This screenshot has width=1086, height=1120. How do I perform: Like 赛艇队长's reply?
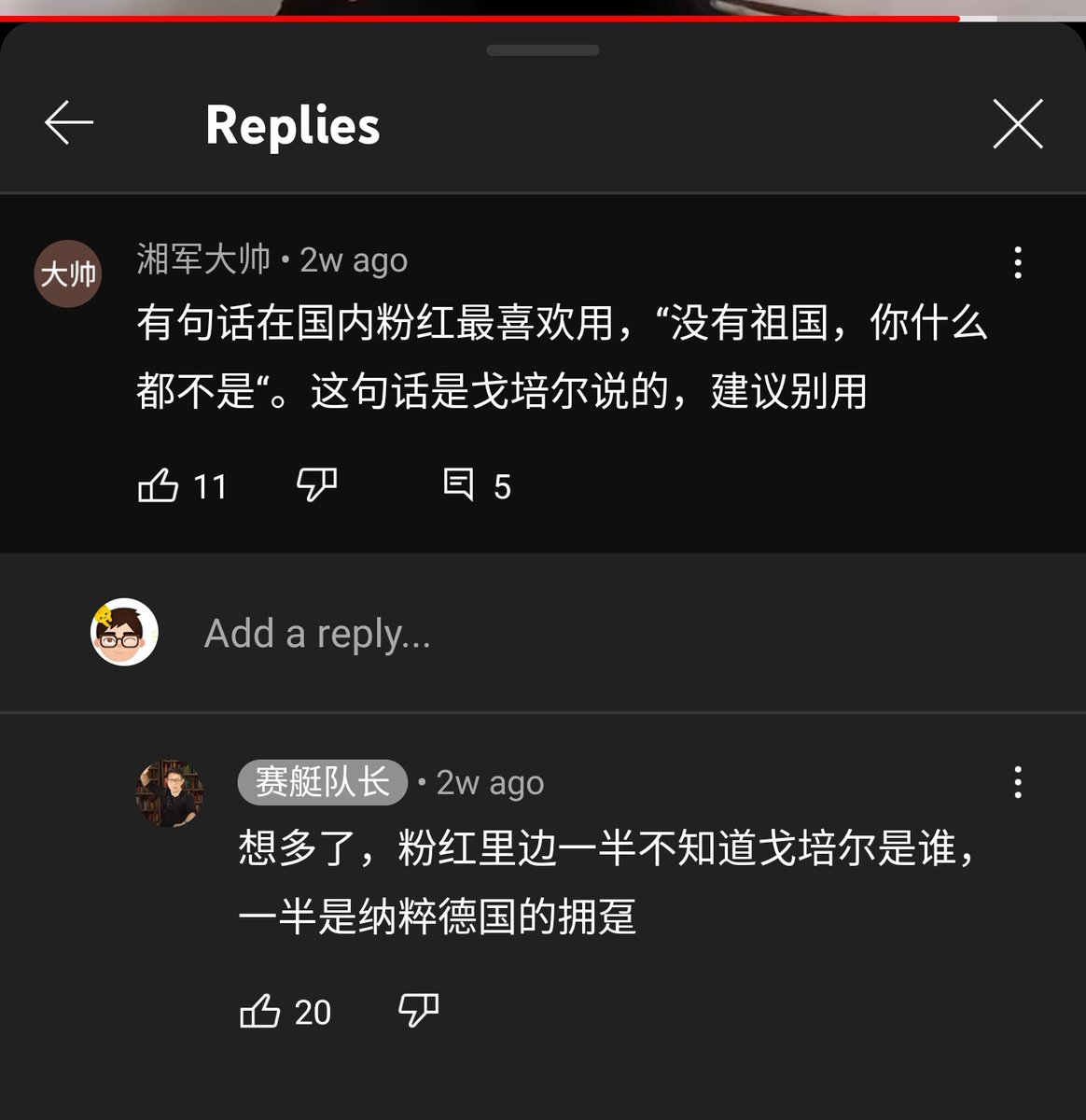click(260, 1011)
